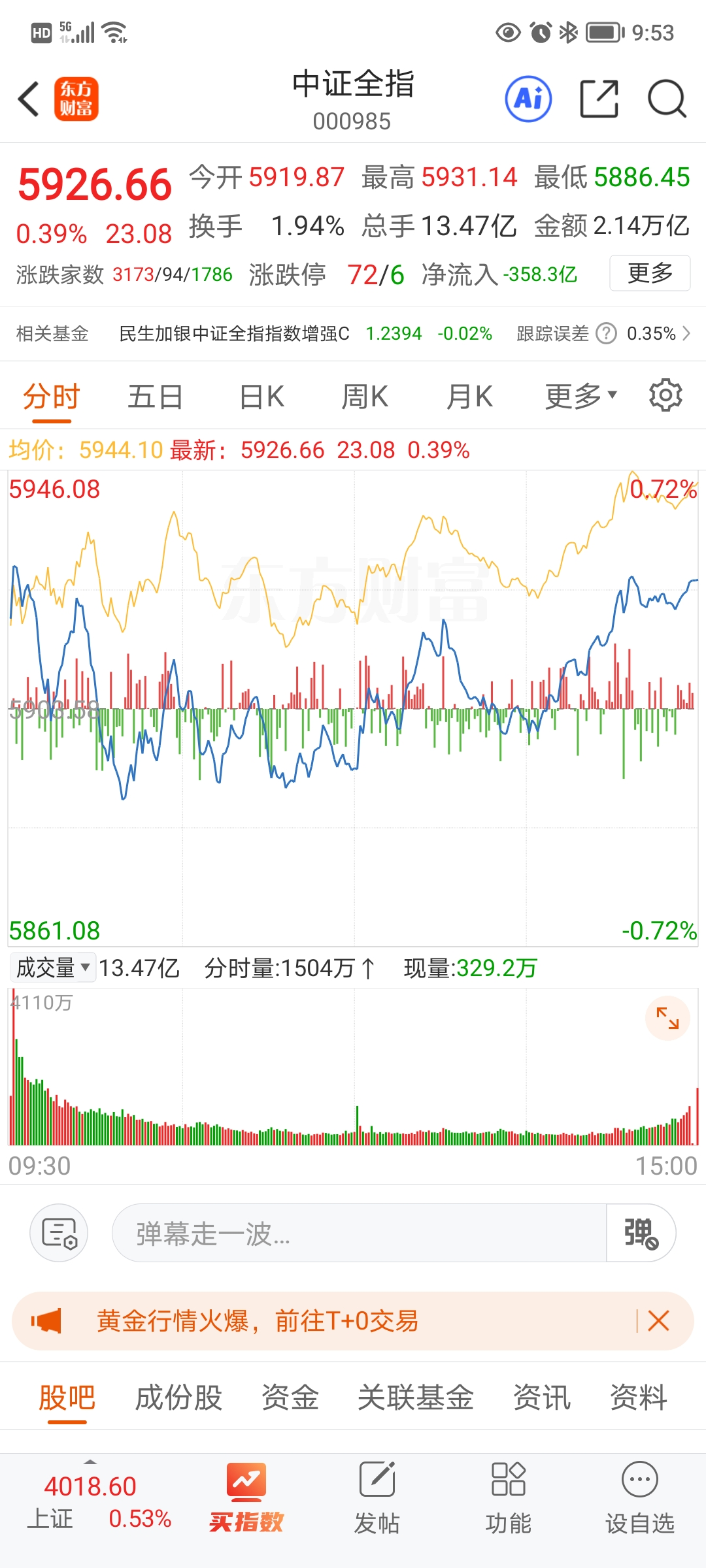Viewport: 706px width, 1568px height.
Task: Show the 月K chart
Action: point(469,397)
